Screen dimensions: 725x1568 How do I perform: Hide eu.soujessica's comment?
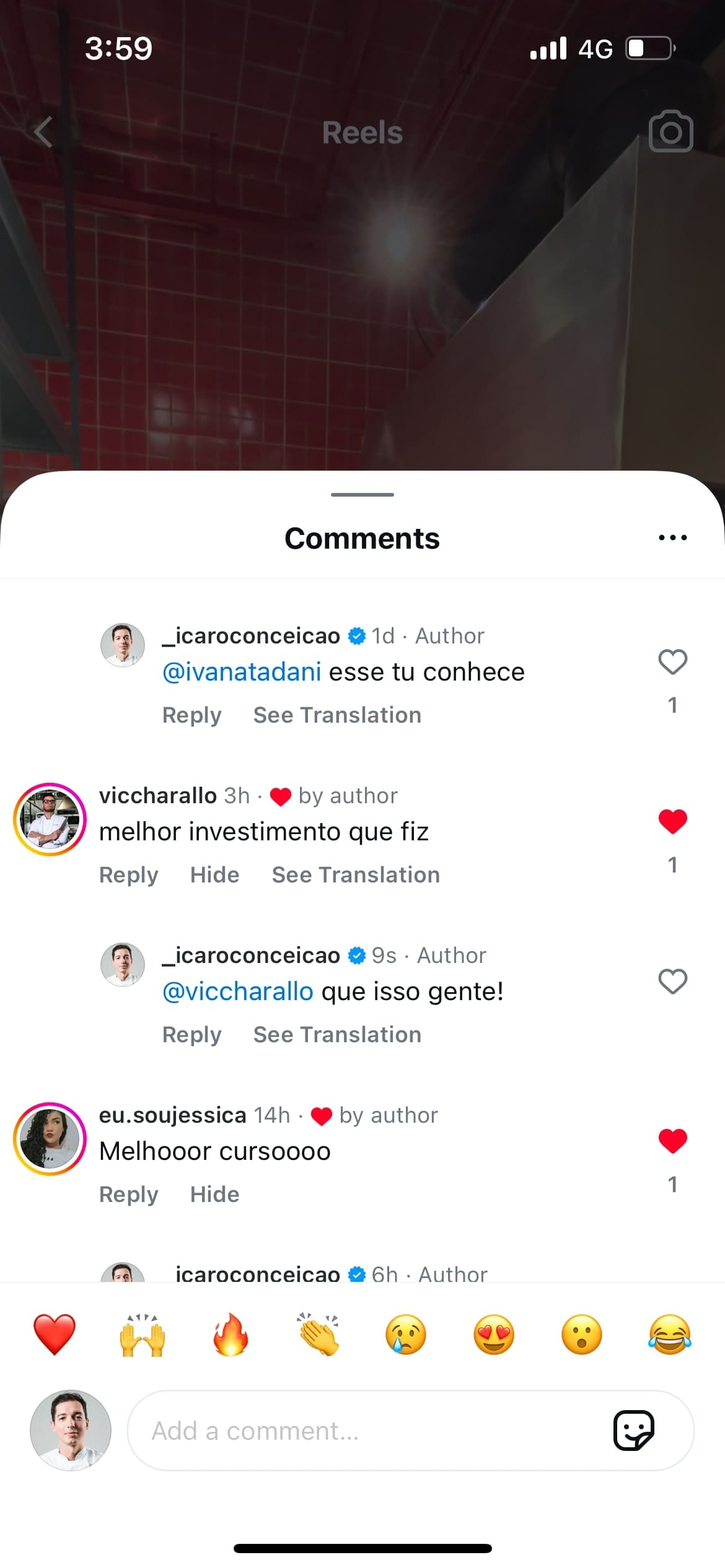click(x=214, y=1195)
